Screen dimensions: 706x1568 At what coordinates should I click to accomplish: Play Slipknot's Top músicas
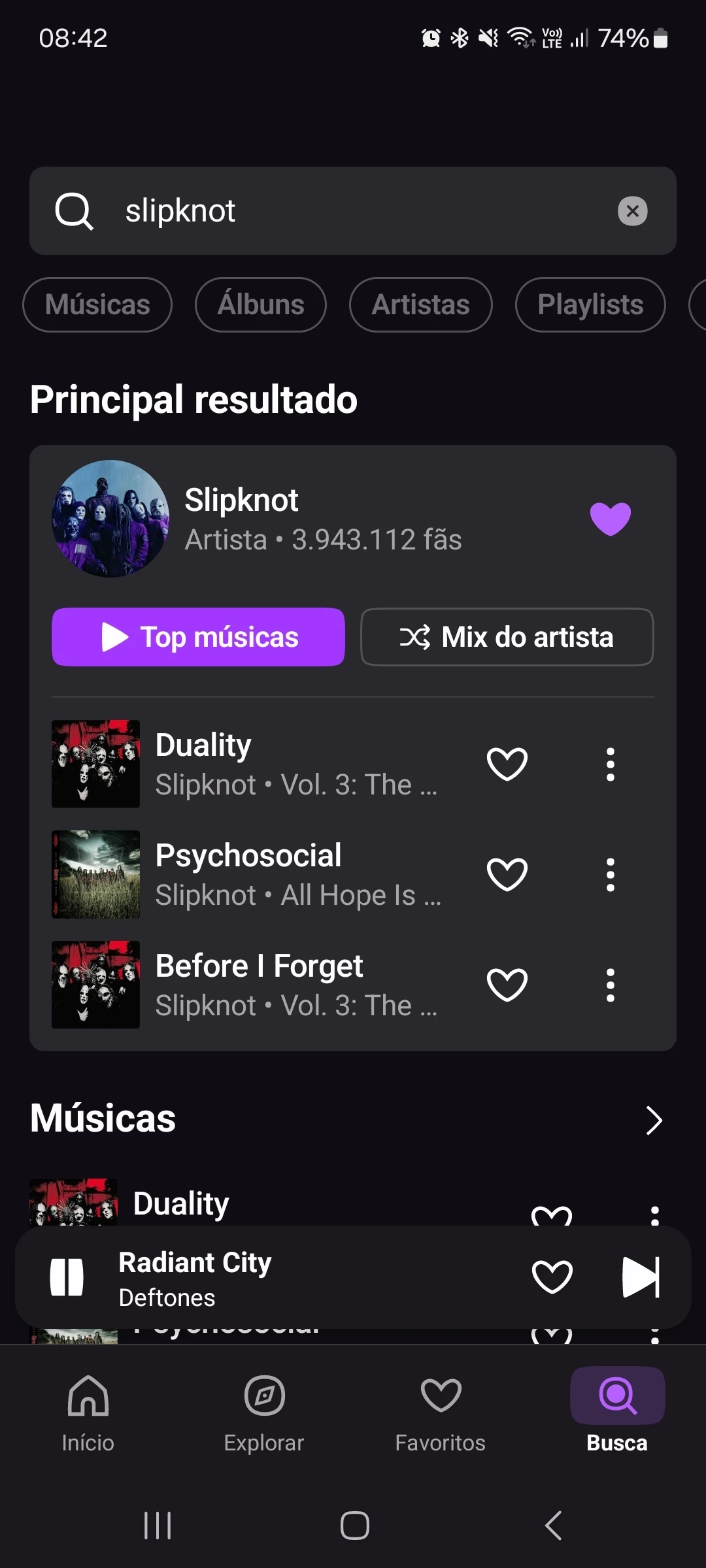[x=198, y=637]
